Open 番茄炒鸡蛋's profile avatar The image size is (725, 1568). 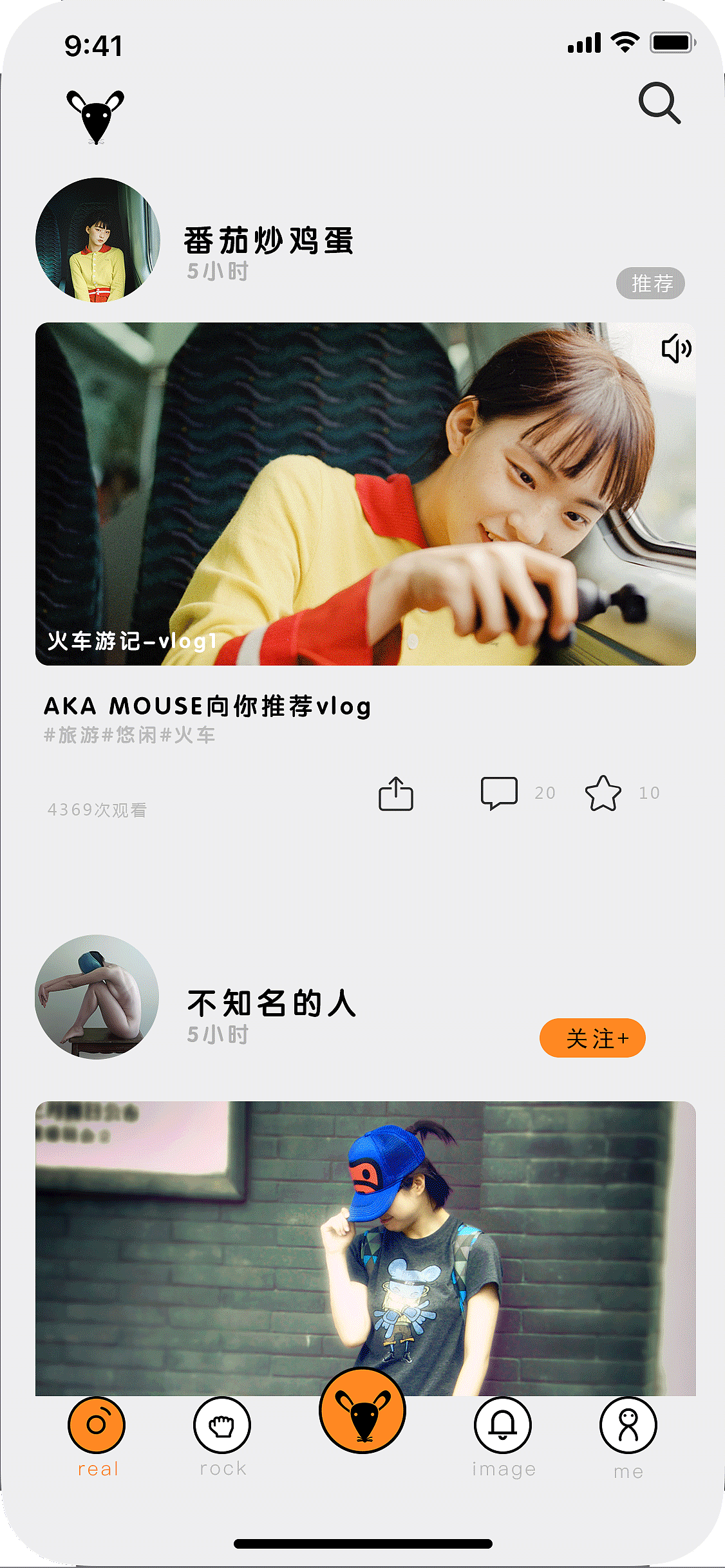pos(97,239)
